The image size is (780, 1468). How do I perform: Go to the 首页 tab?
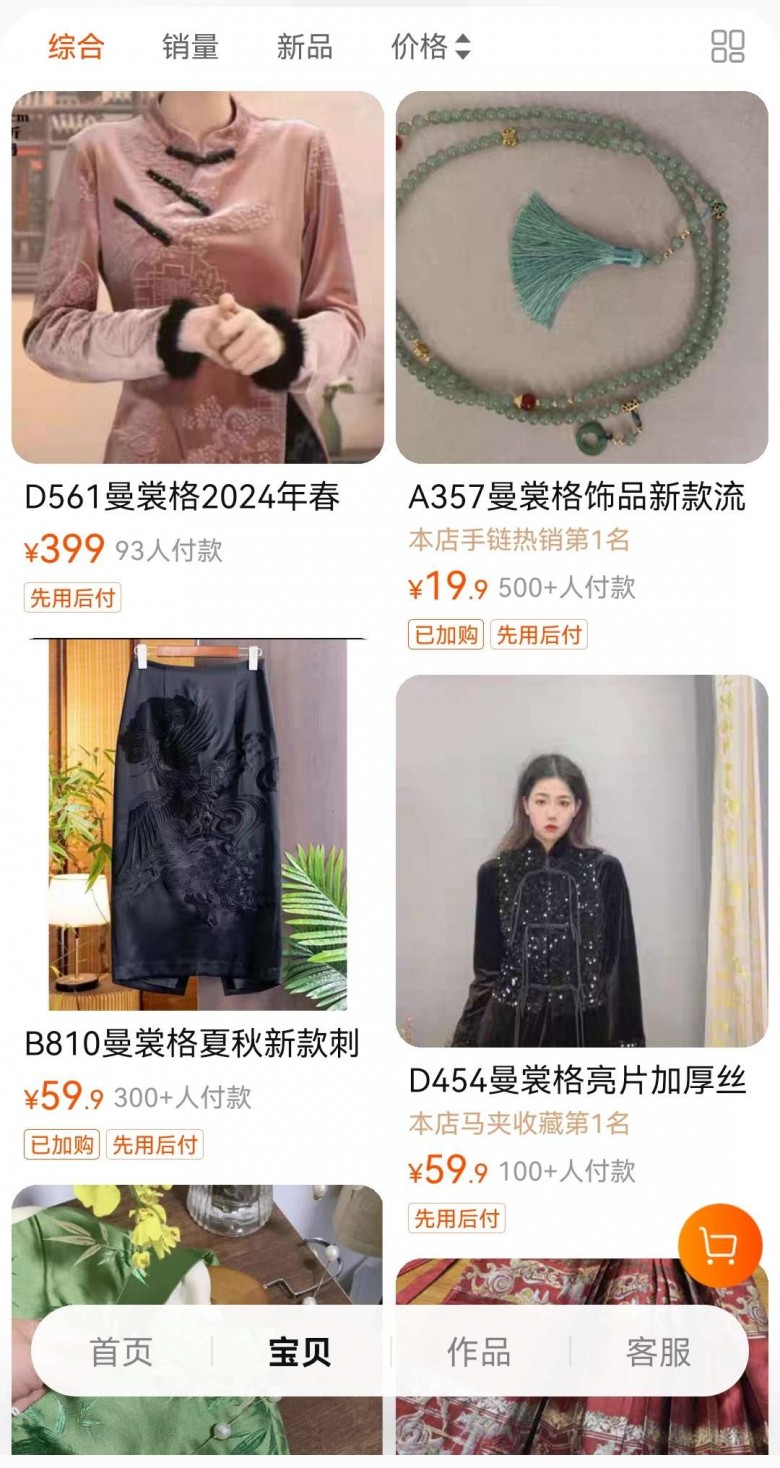122,1352
